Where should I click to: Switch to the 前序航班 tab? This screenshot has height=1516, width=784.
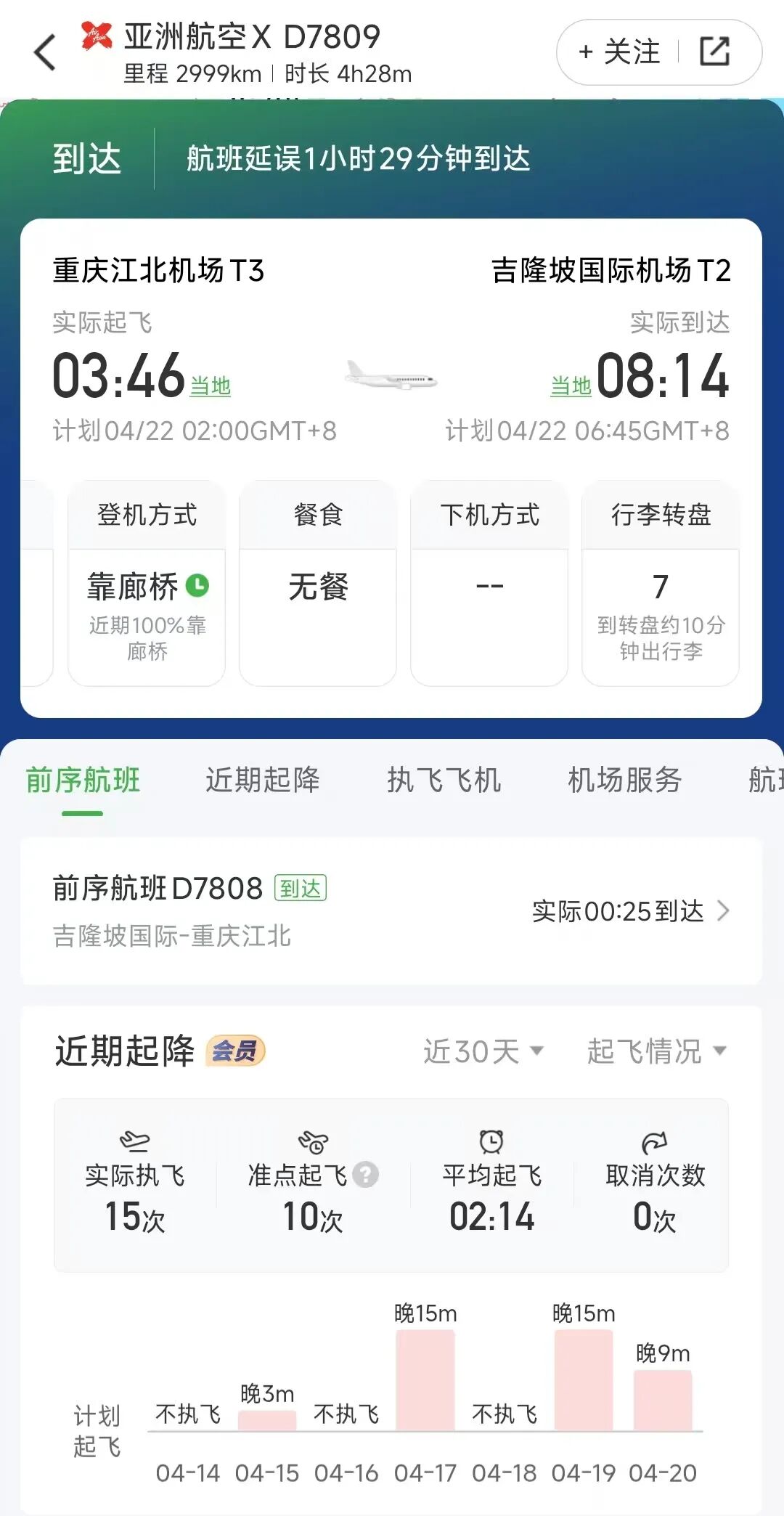point(83,781)
